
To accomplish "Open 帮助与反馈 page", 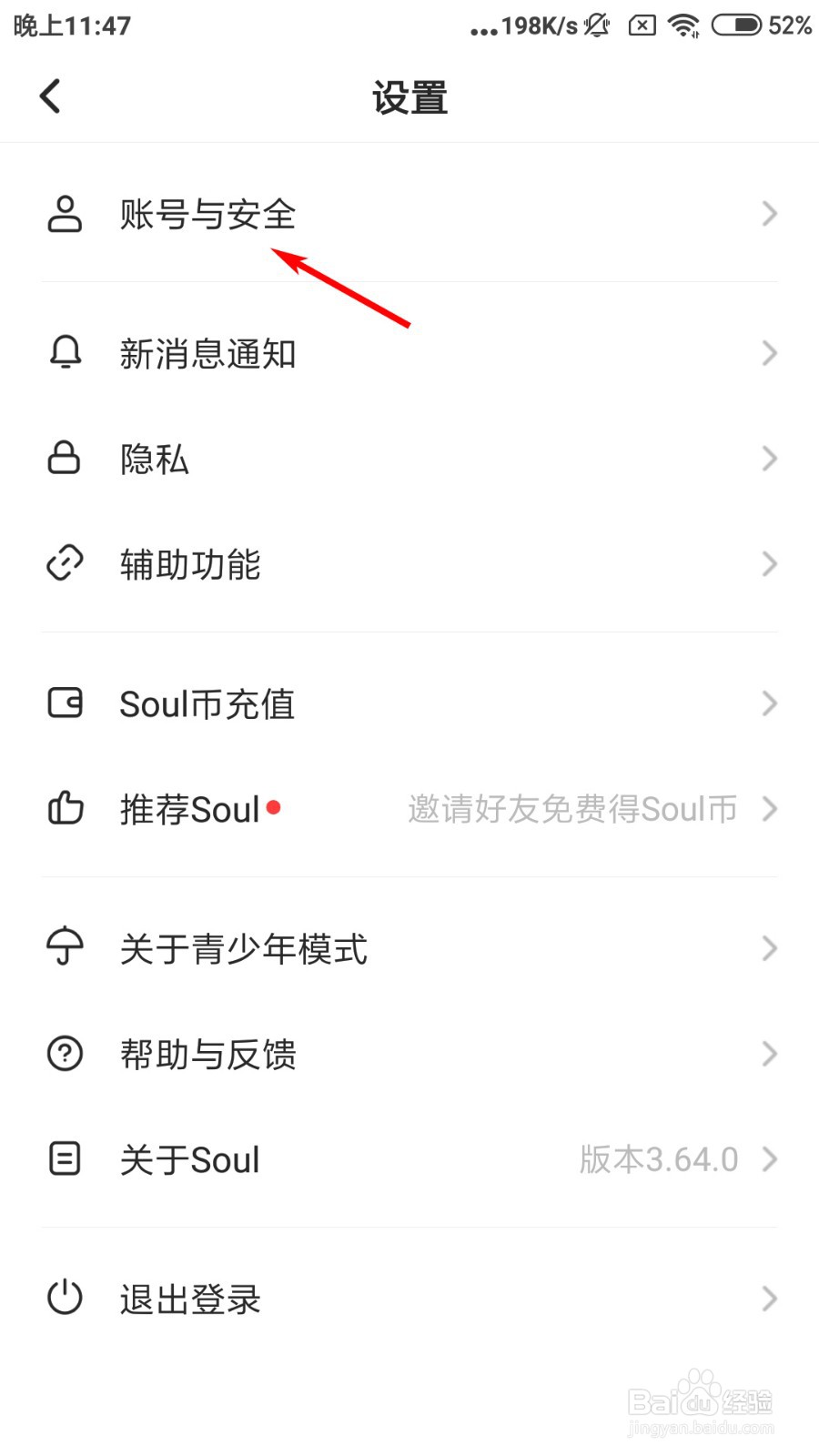I will point(207,1055).
